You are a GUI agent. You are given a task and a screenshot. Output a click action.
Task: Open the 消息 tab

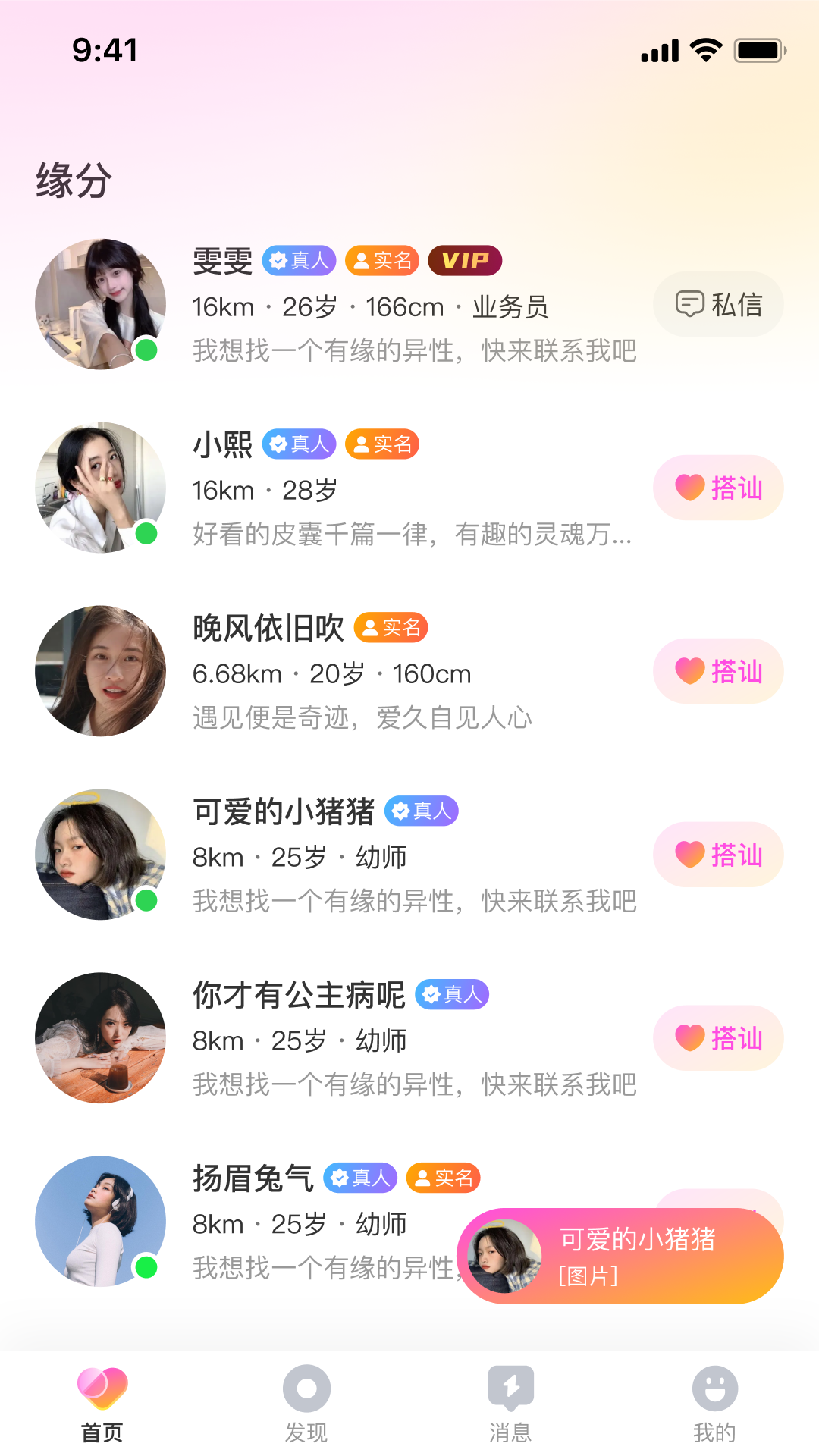(510, 1403)
